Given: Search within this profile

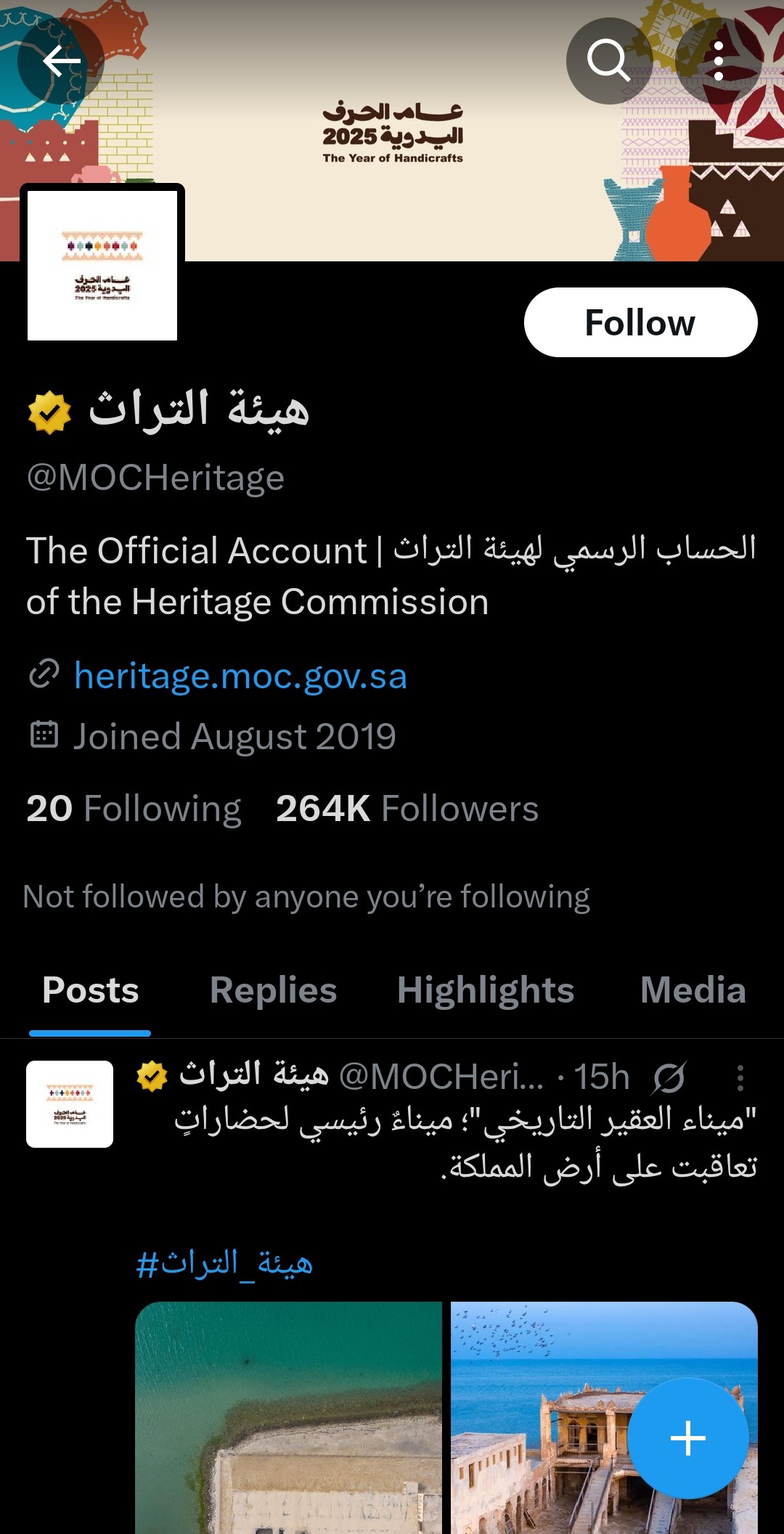Looking at the screenshot, I should point(608,61).
